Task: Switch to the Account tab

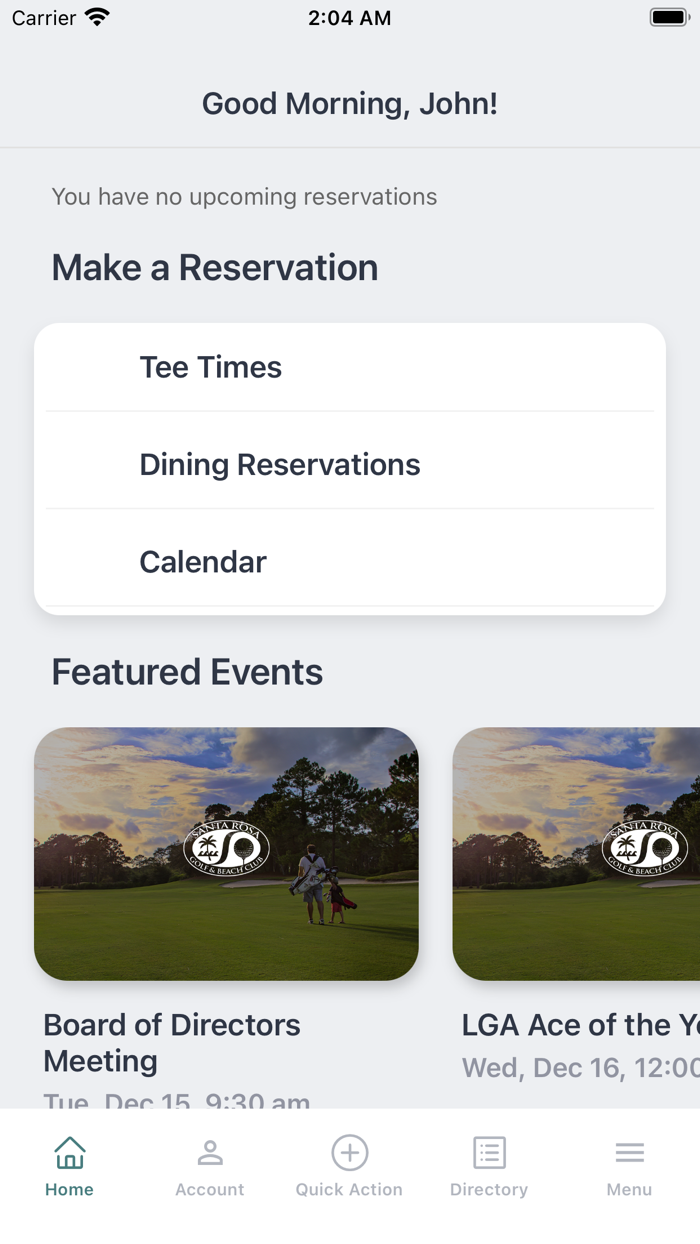Action: coord(210,1167)
